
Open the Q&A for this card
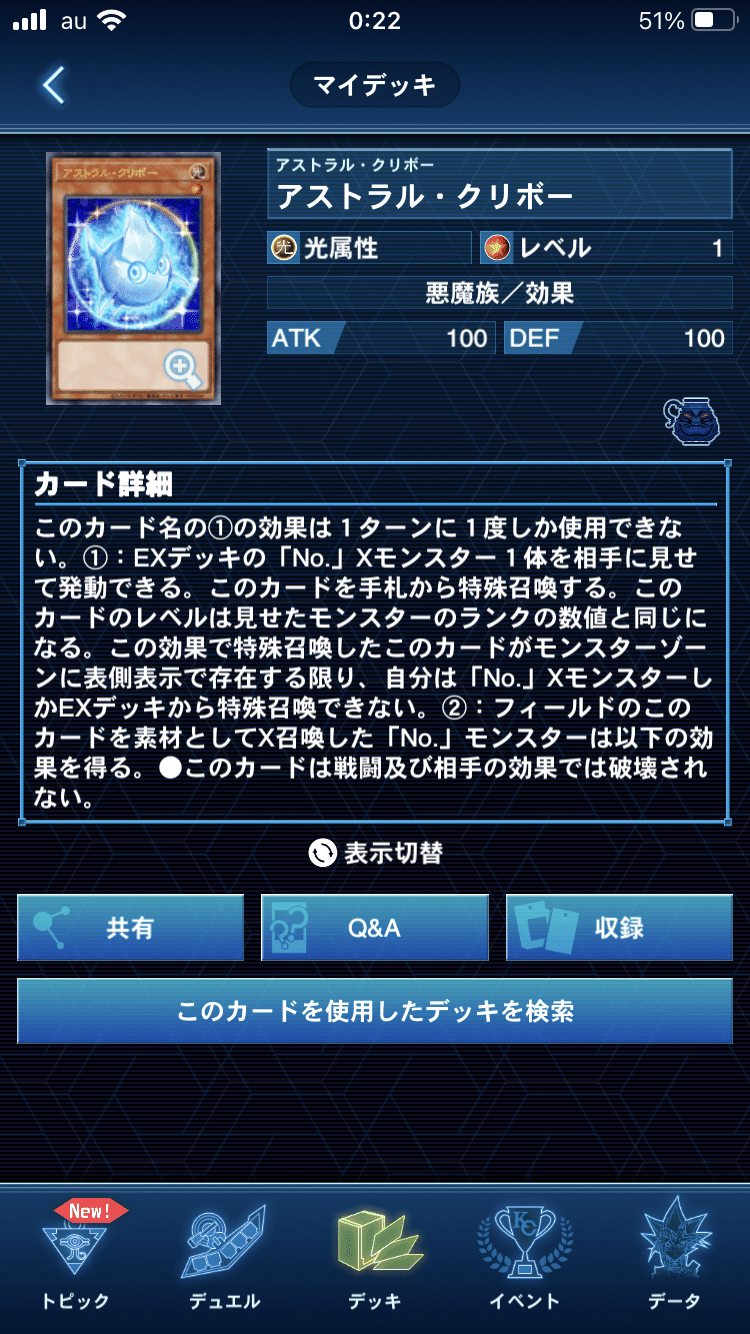(x=375, y=928)
